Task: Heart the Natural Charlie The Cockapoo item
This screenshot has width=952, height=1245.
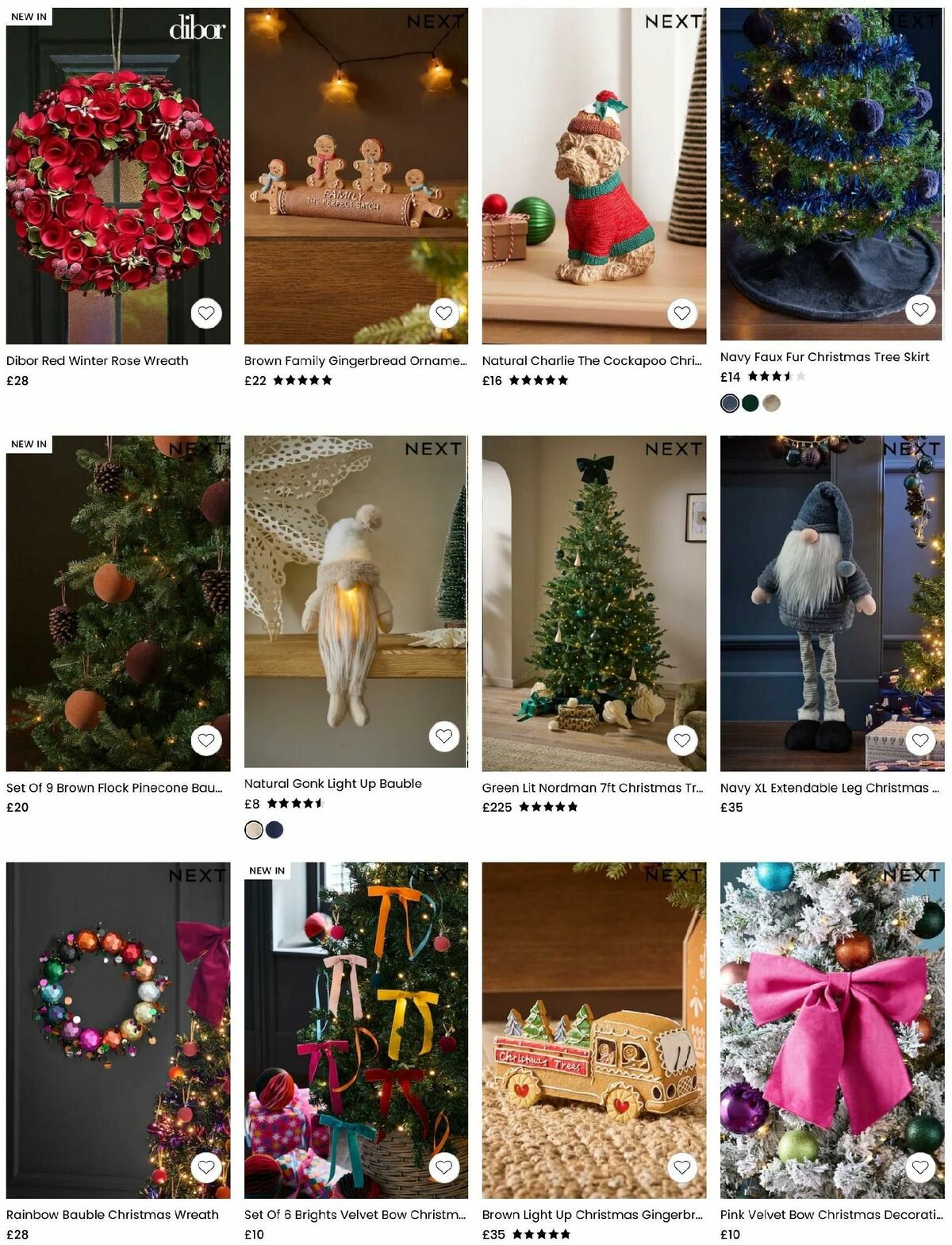Action: 681,312
